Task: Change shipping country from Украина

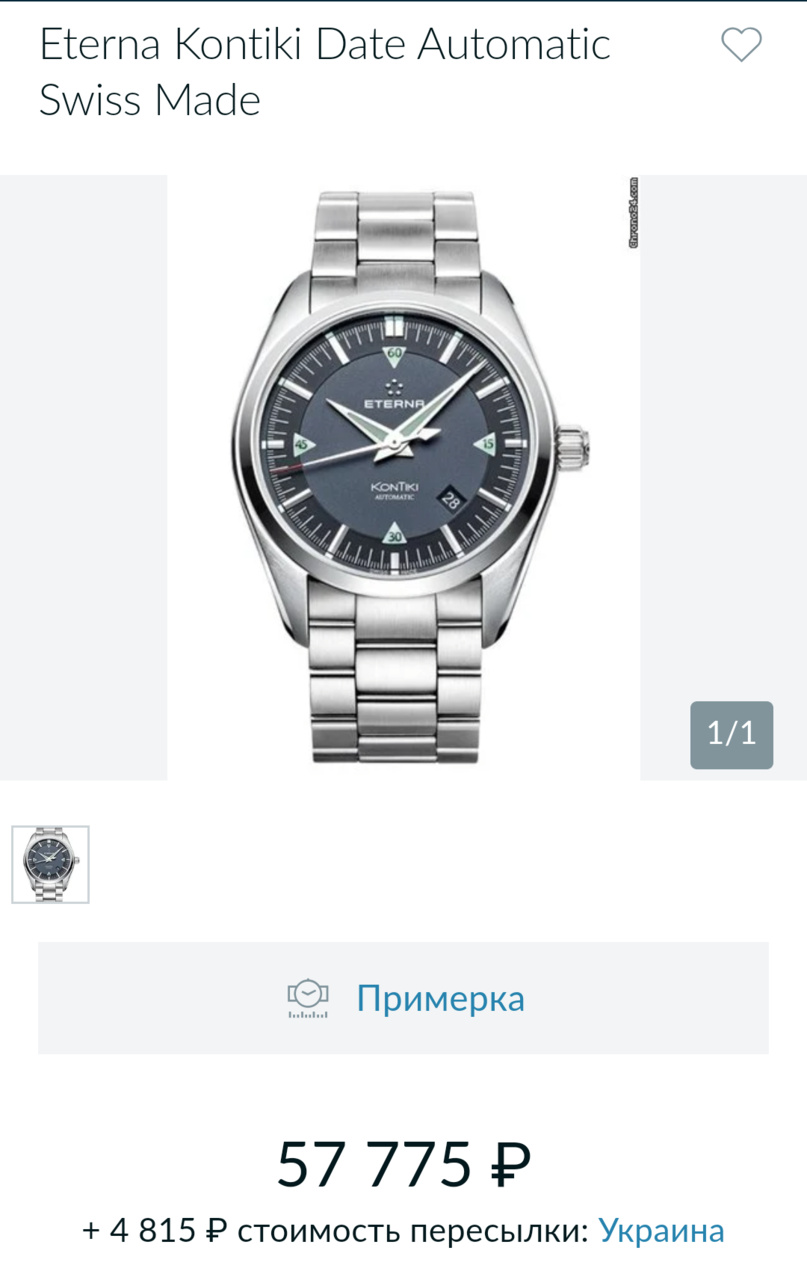Action: coord(660,1230)
